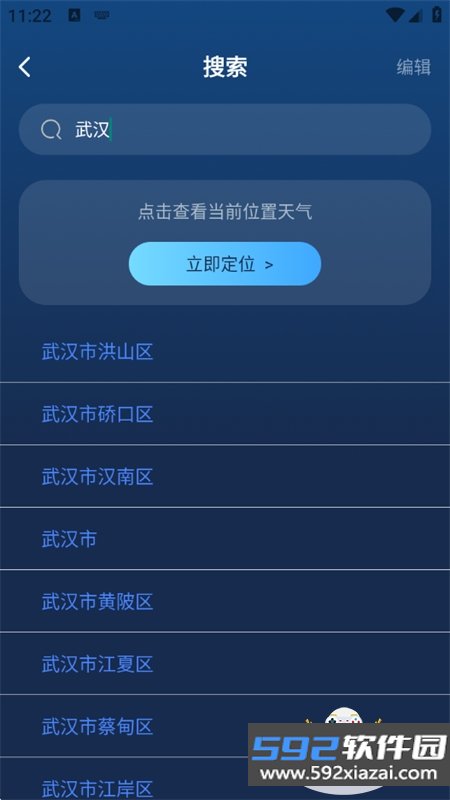Select 武汉市洪山区 from results
Viewport: 450px width, 800px height.
(x=225, y=352)
